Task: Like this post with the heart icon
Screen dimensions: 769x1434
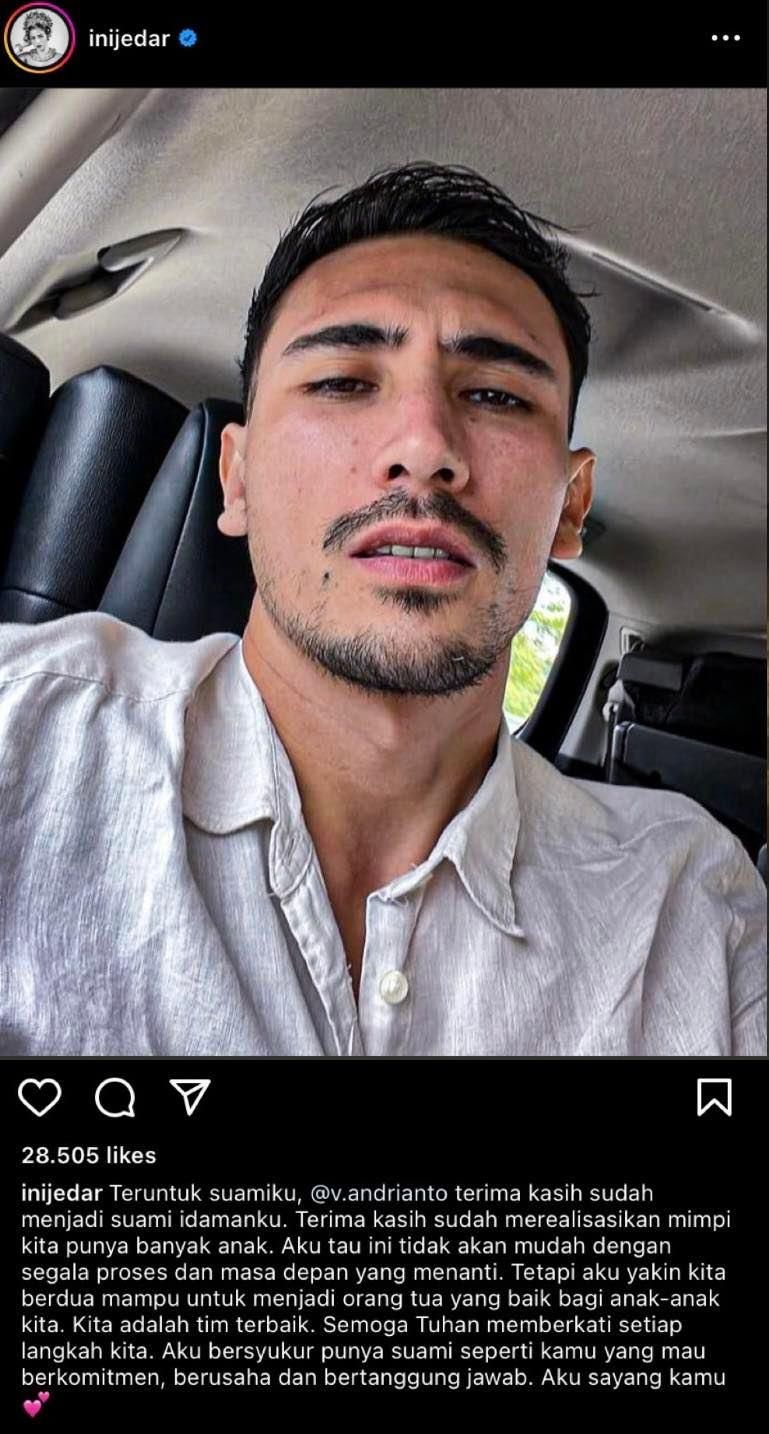Action: 40,1098
